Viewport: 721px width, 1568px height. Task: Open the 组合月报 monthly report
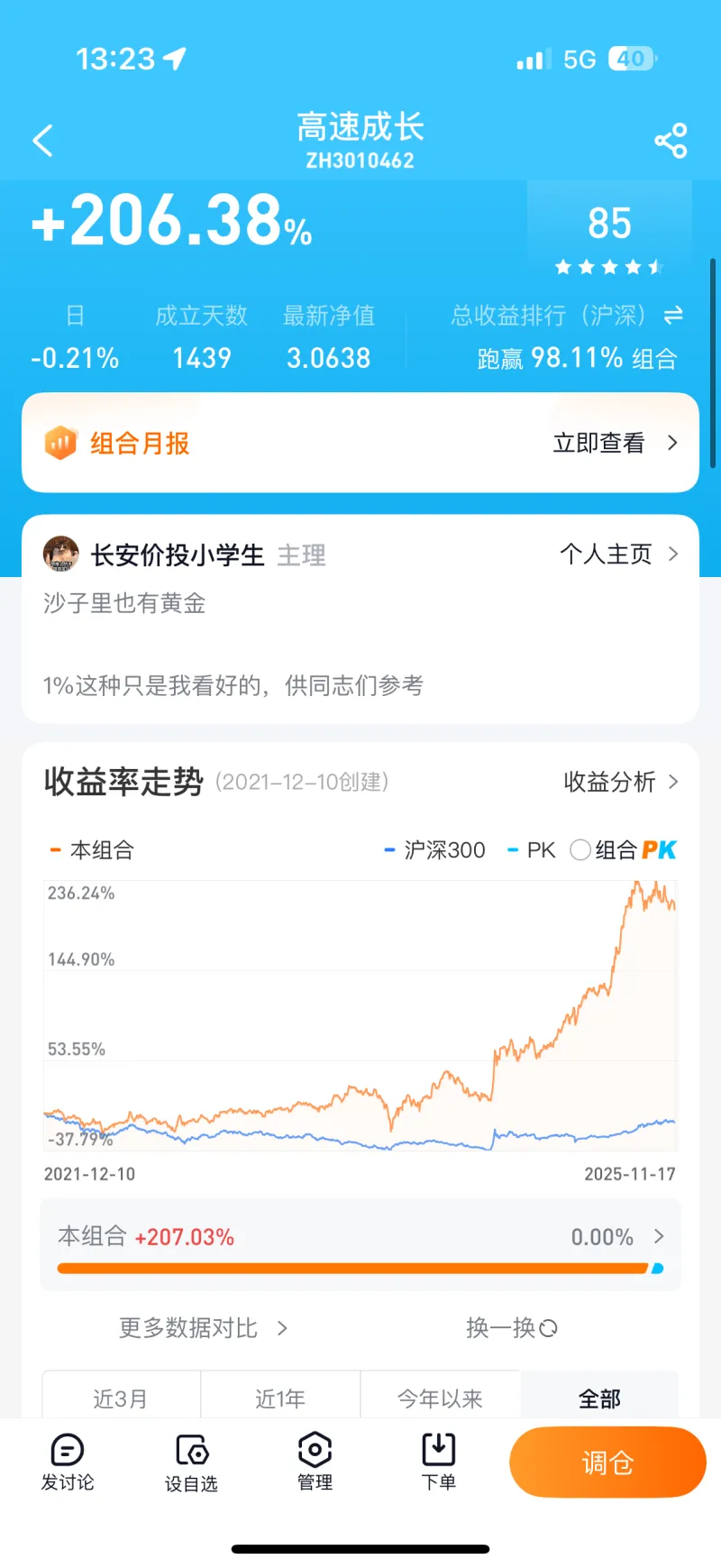(360, 443)
